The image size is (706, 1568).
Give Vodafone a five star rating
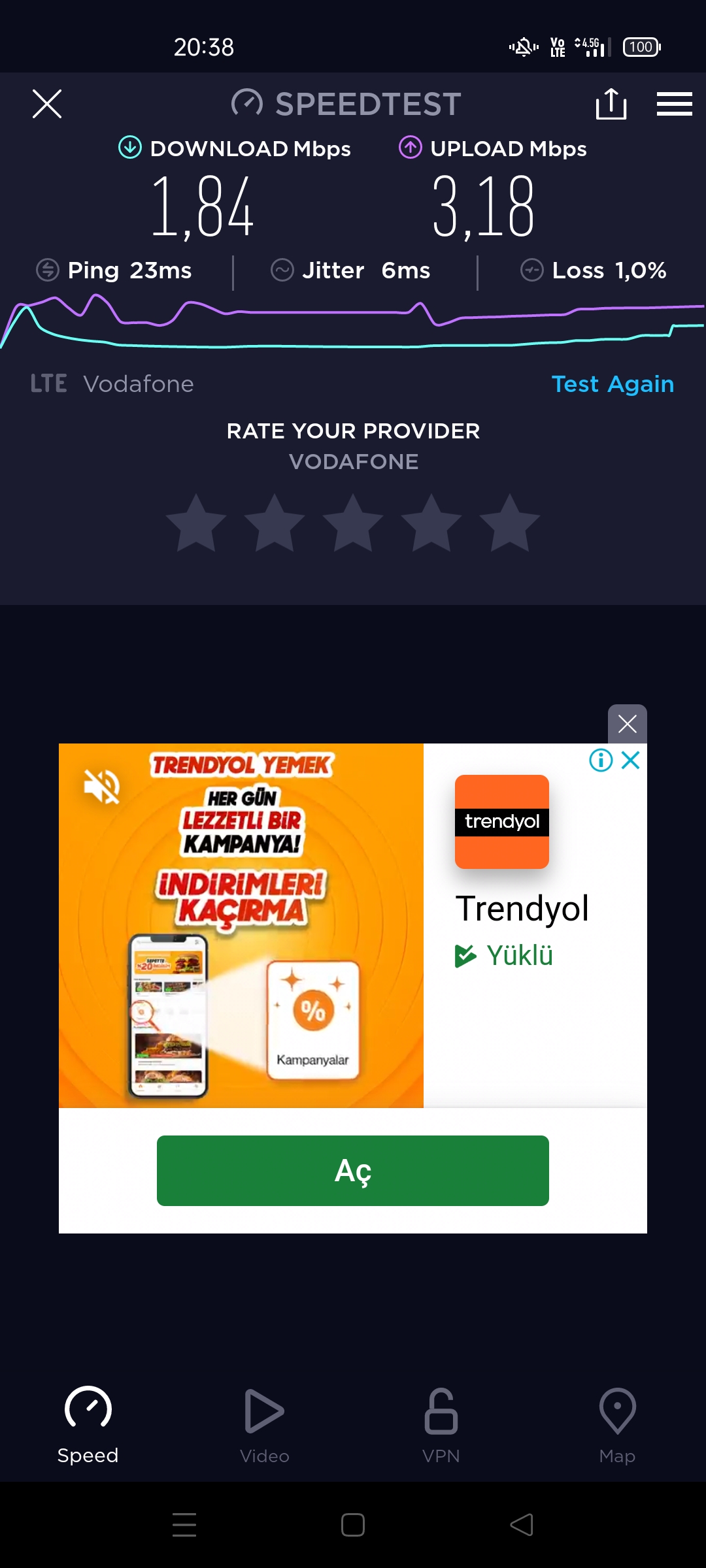tap(510, 523)
